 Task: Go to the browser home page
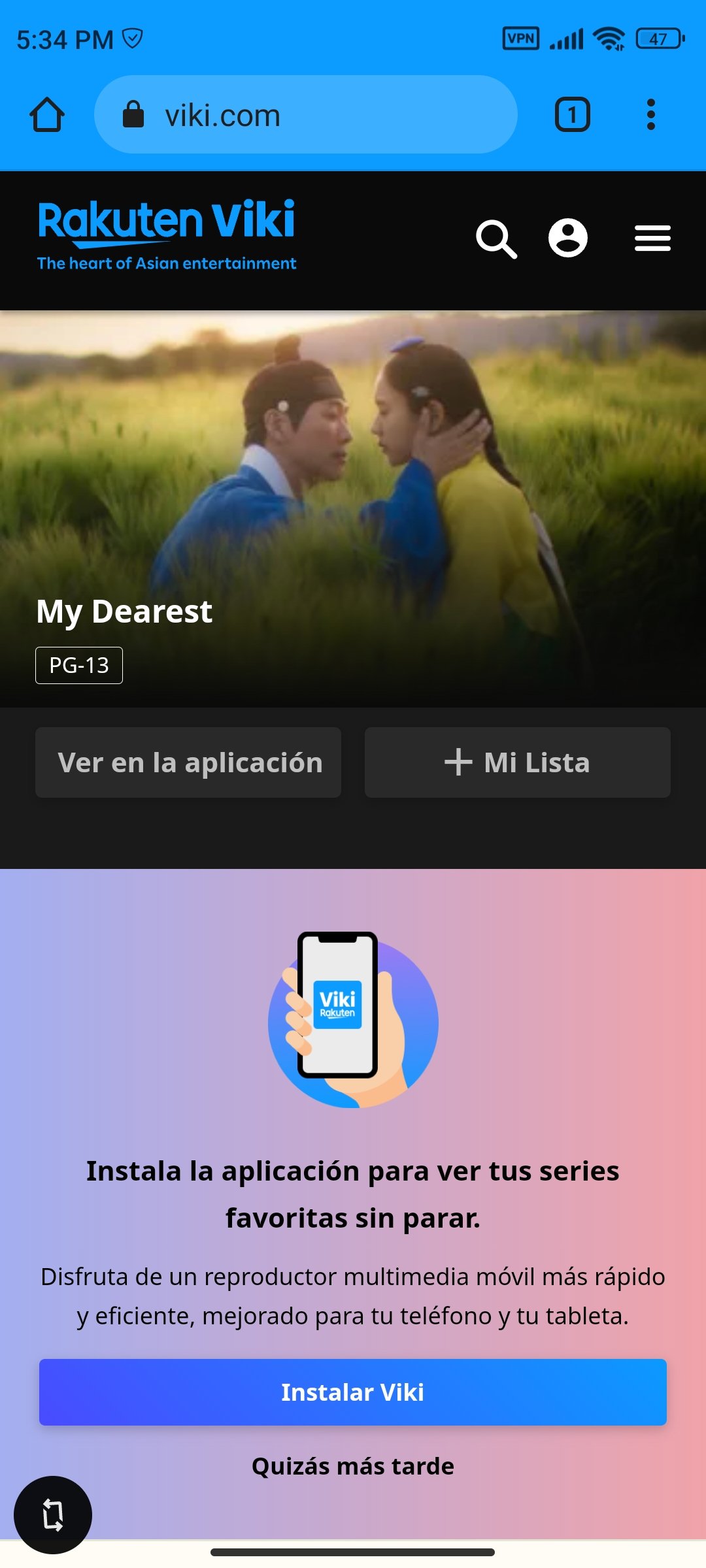pos(47,115)
